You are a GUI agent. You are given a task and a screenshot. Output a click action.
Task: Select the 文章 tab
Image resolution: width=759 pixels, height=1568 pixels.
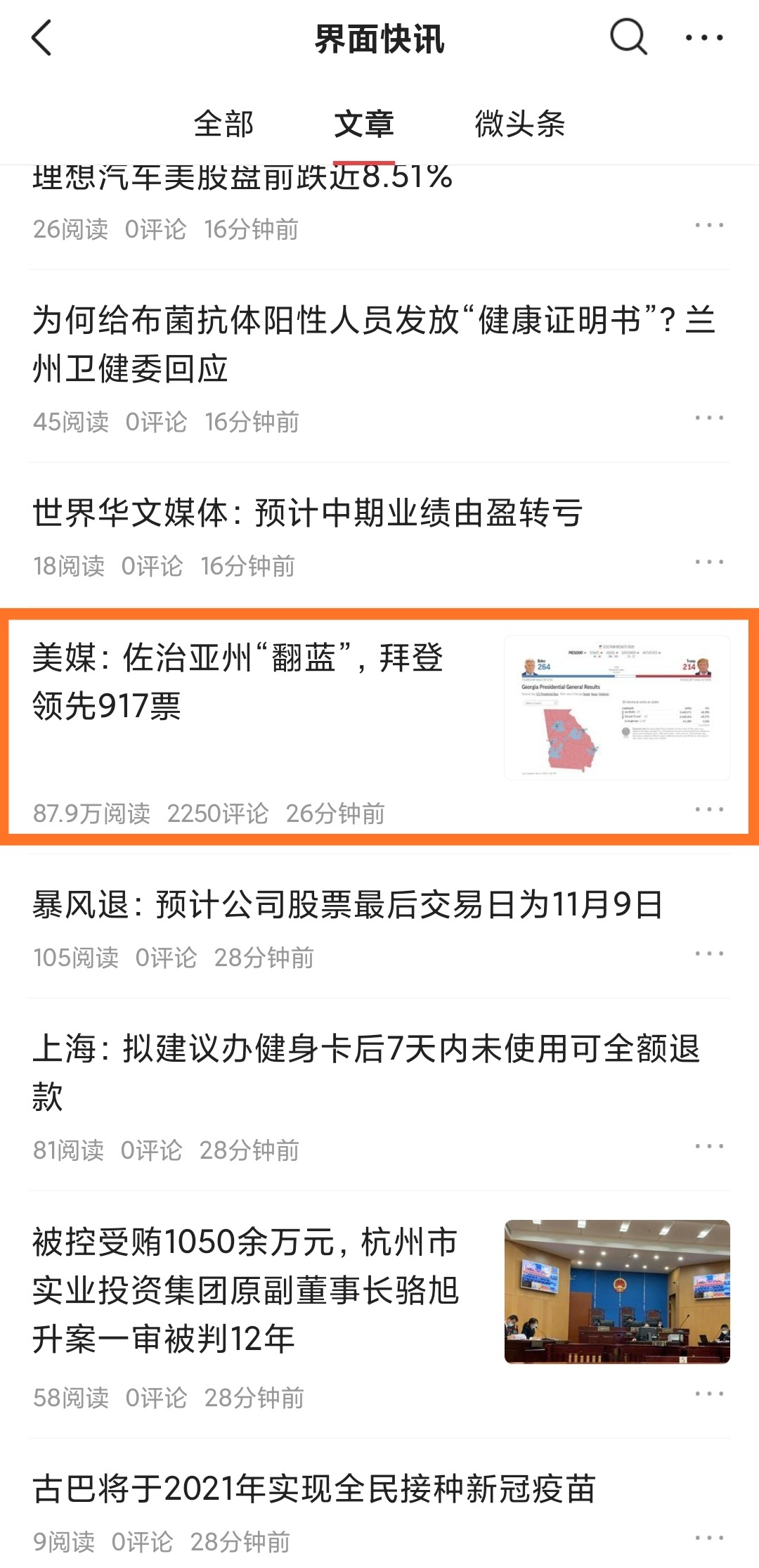pyautogui.click(x=364, y=124)
